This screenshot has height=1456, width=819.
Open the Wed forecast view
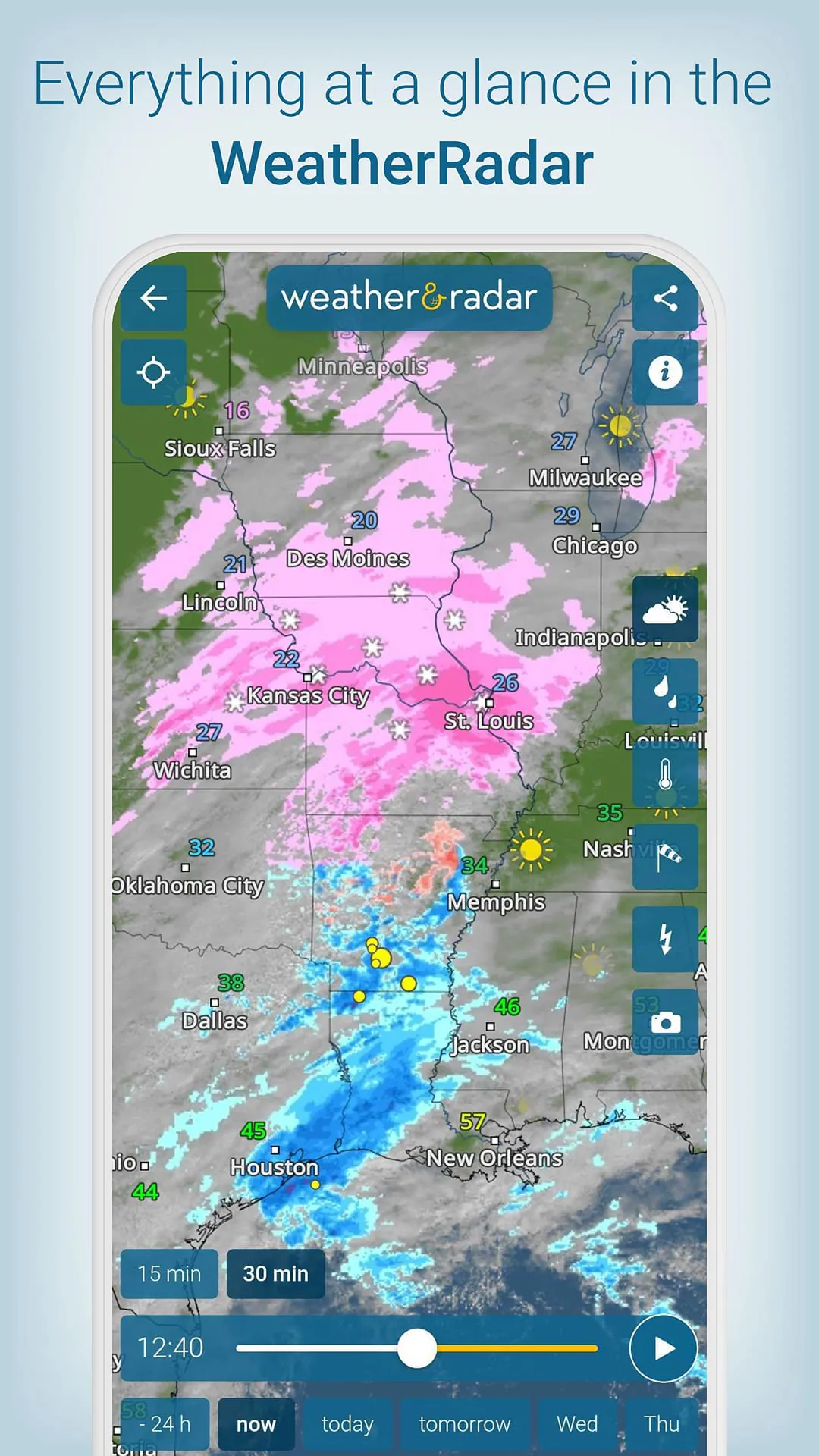pos(578,1424)
